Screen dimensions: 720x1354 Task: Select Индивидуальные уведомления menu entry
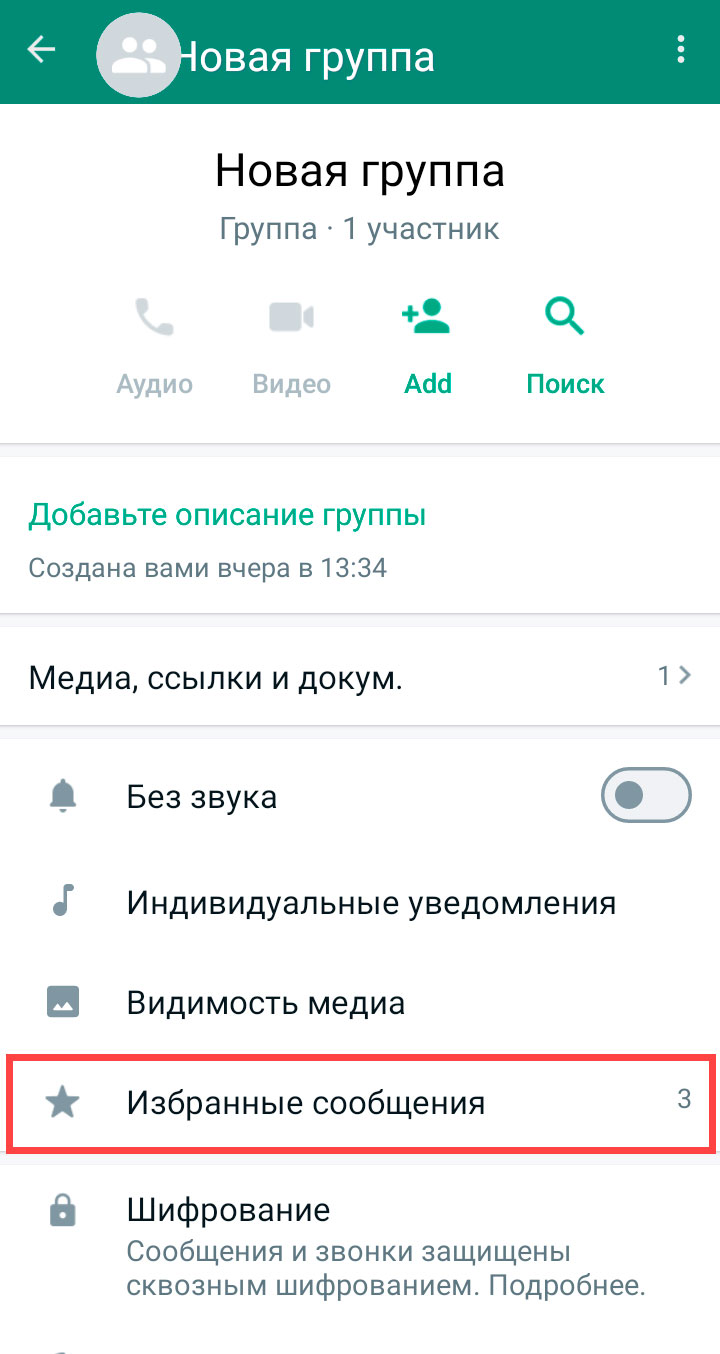pos(369,901)
